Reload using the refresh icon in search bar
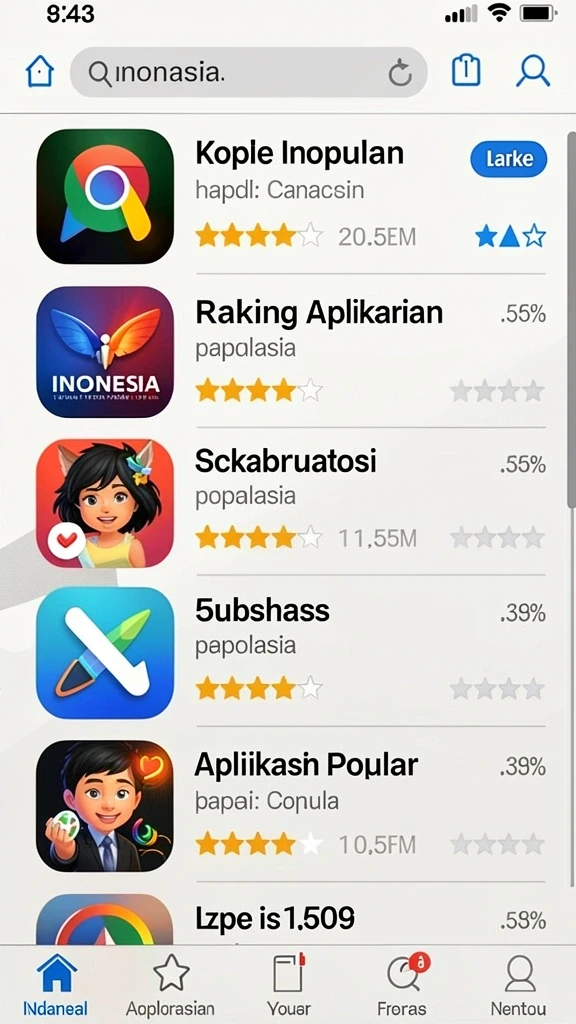 (400, 74)
